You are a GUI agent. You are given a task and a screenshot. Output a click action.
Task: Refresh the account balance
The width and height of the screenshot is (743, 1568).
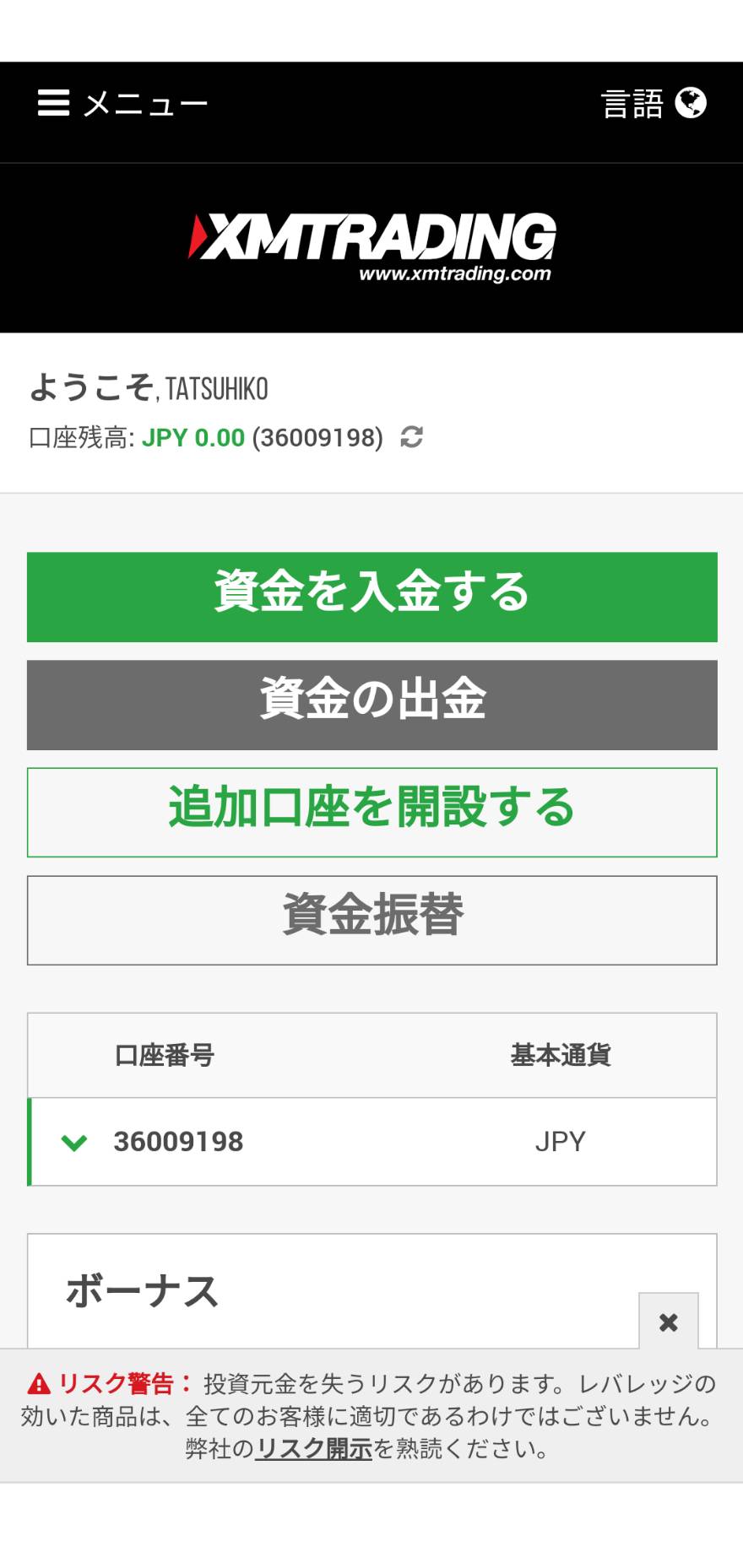[x=411, y=437]
